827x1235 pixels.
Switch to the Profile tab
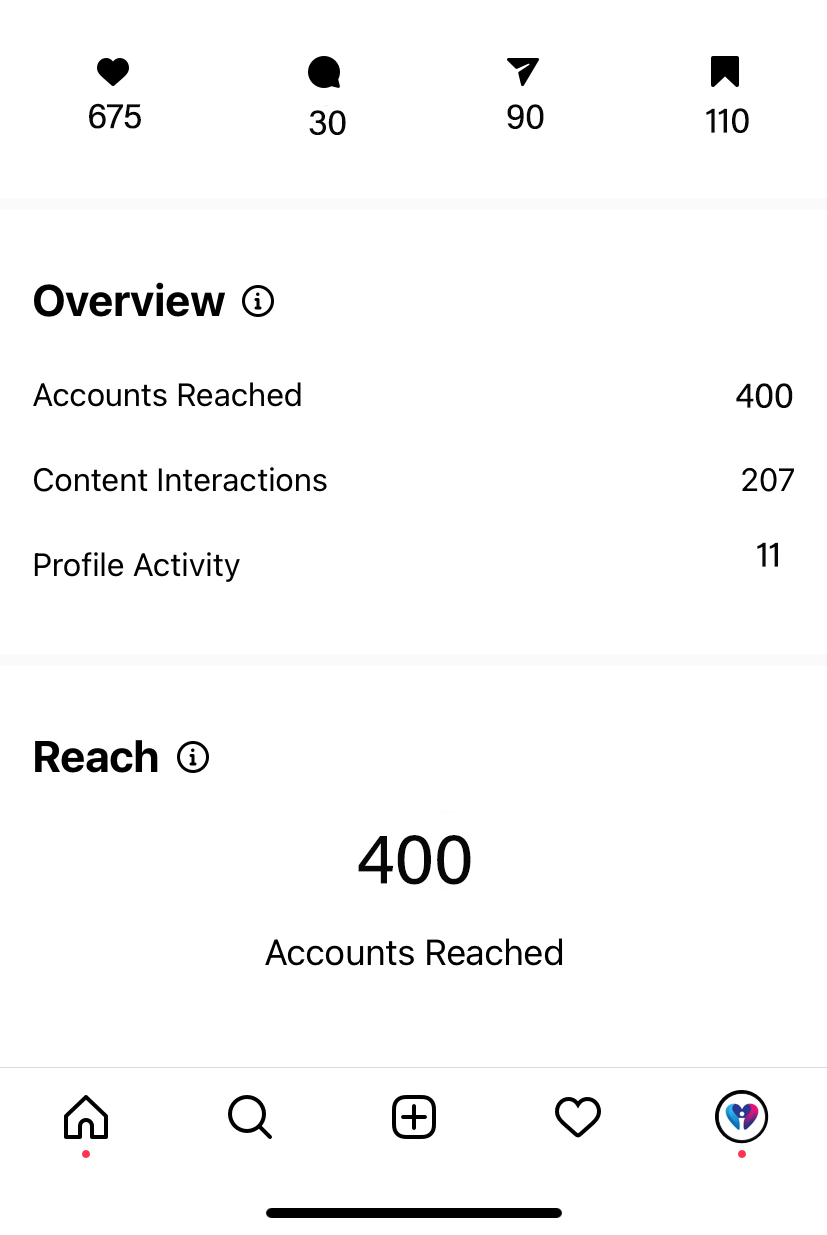click(x=741, y=1117)
